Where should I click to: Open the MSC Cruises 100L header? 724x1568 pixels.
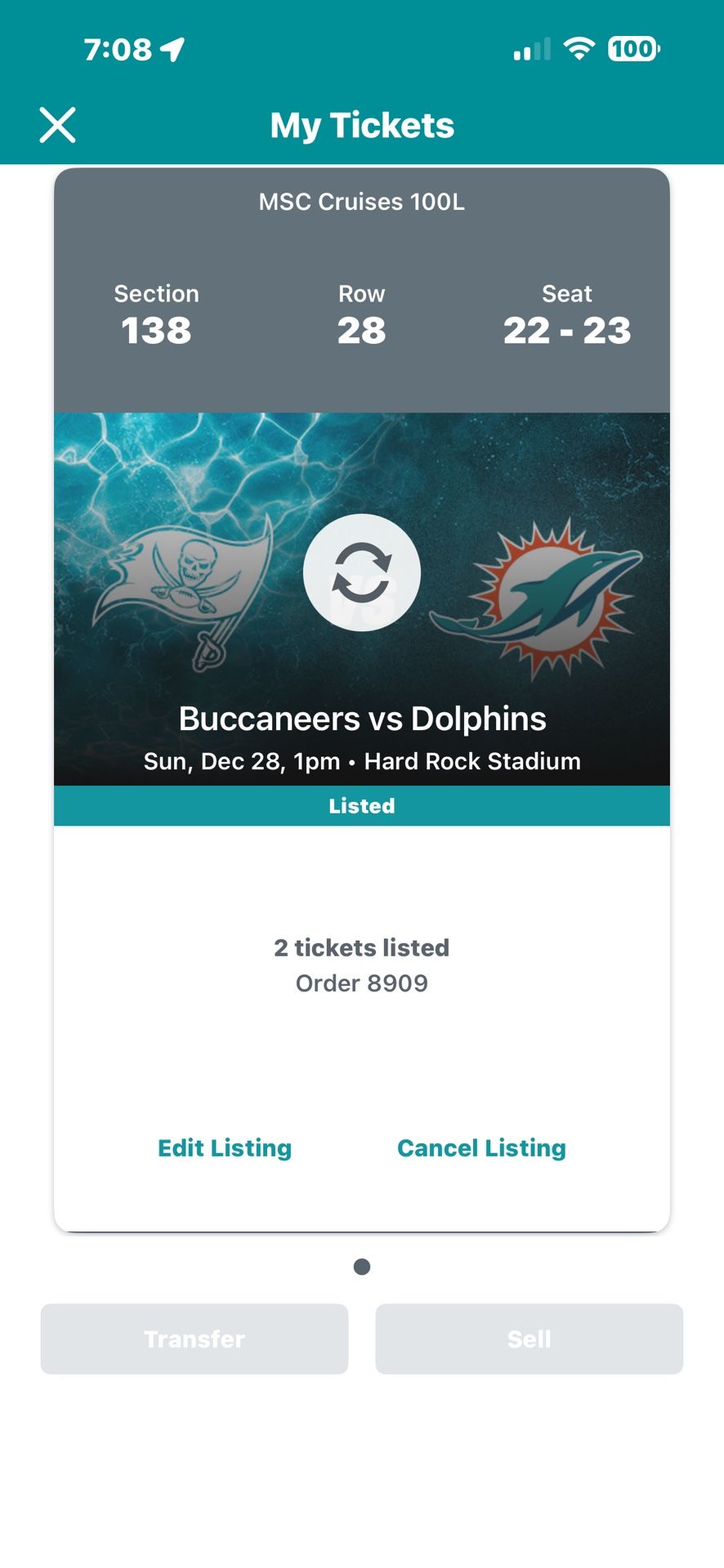tap(362, 201)
